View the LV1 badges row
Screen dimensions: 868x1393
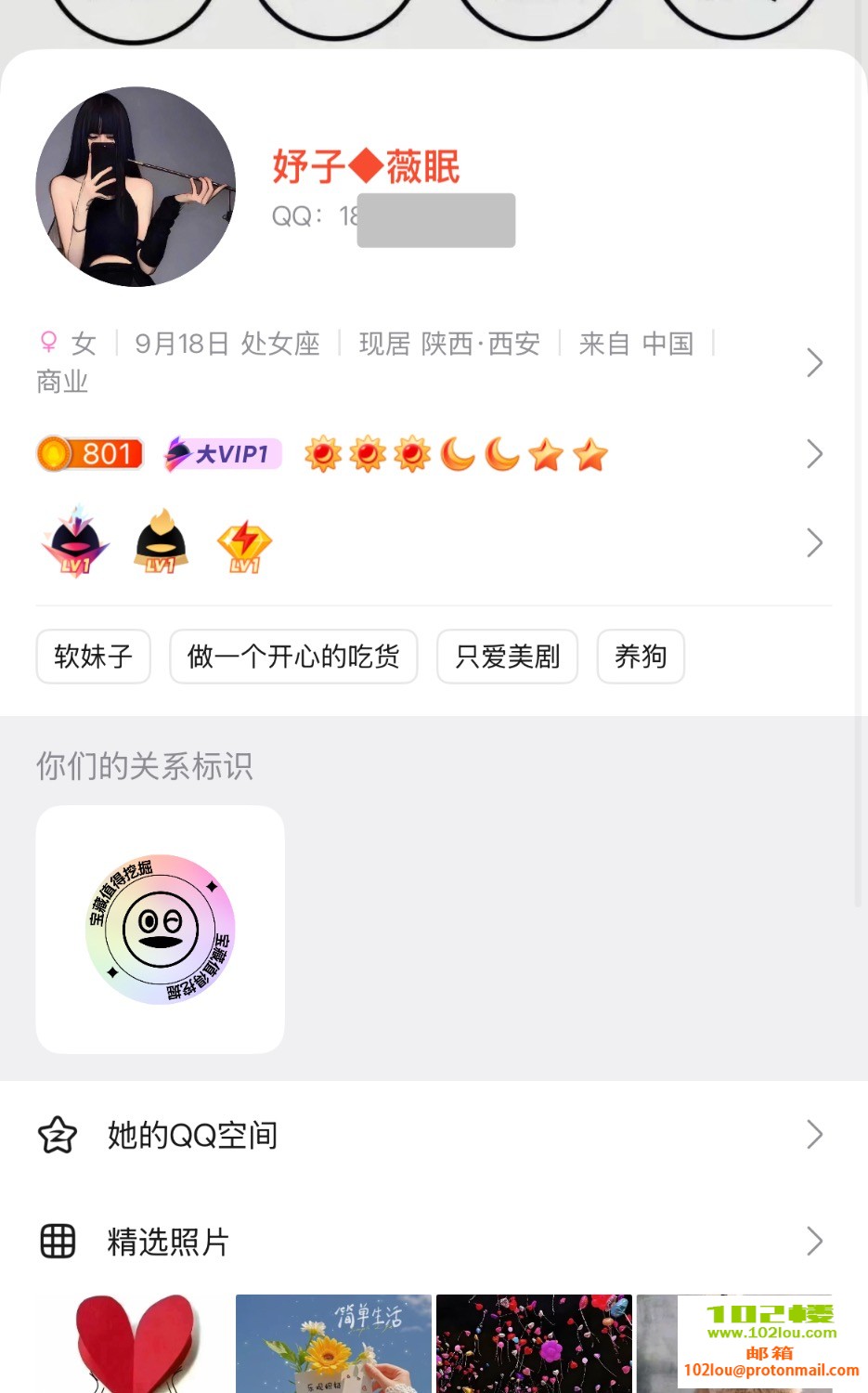[x=813, y=542]
